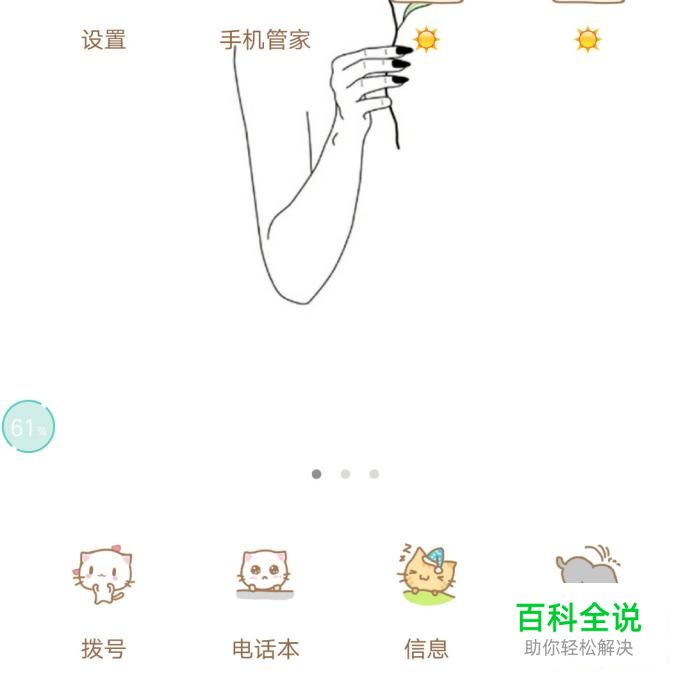Image resolution: width=692 pixels, height=692 pixels.
Task: Tap the home screen page indicator dots
Action: [x=345, y=474]
